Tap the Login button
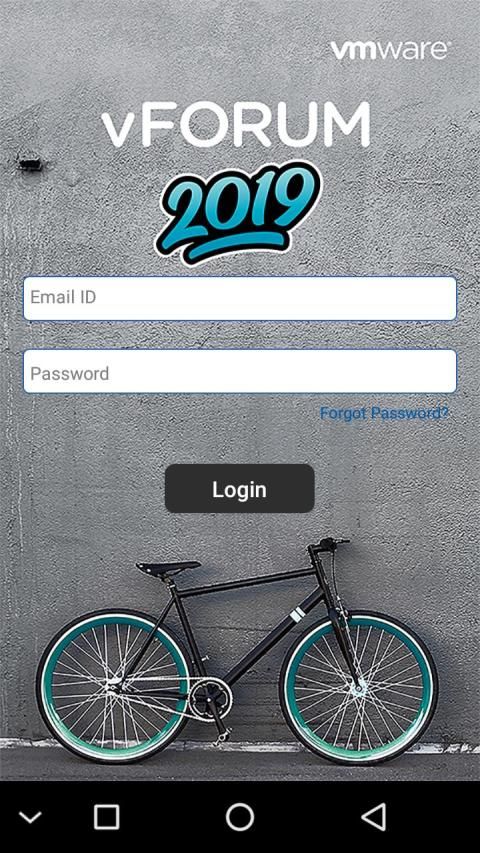The height and width of the screenshot is (853, 480). pos(239,489)
